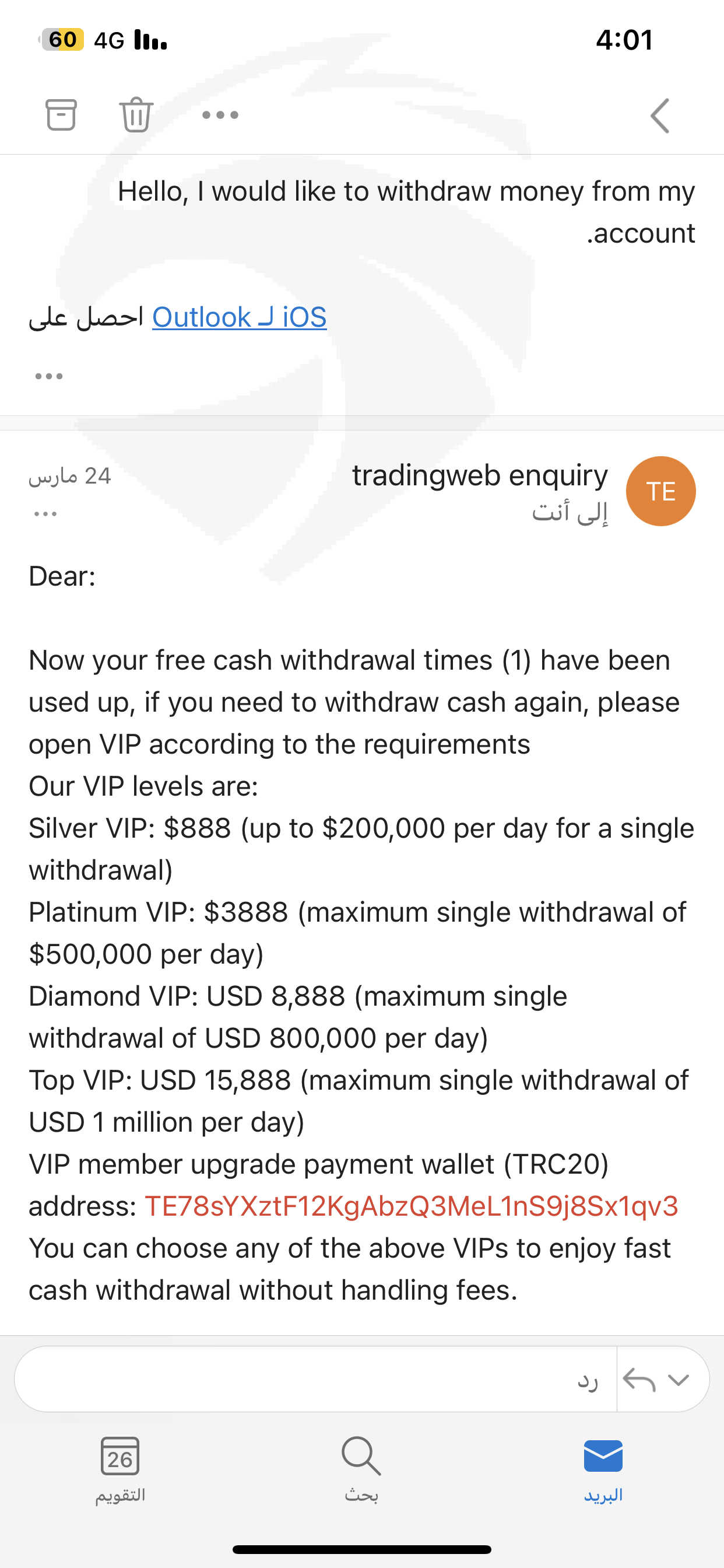Go back to the inbox
This screenshot has height=1568, width=724.
click(660, 115)
